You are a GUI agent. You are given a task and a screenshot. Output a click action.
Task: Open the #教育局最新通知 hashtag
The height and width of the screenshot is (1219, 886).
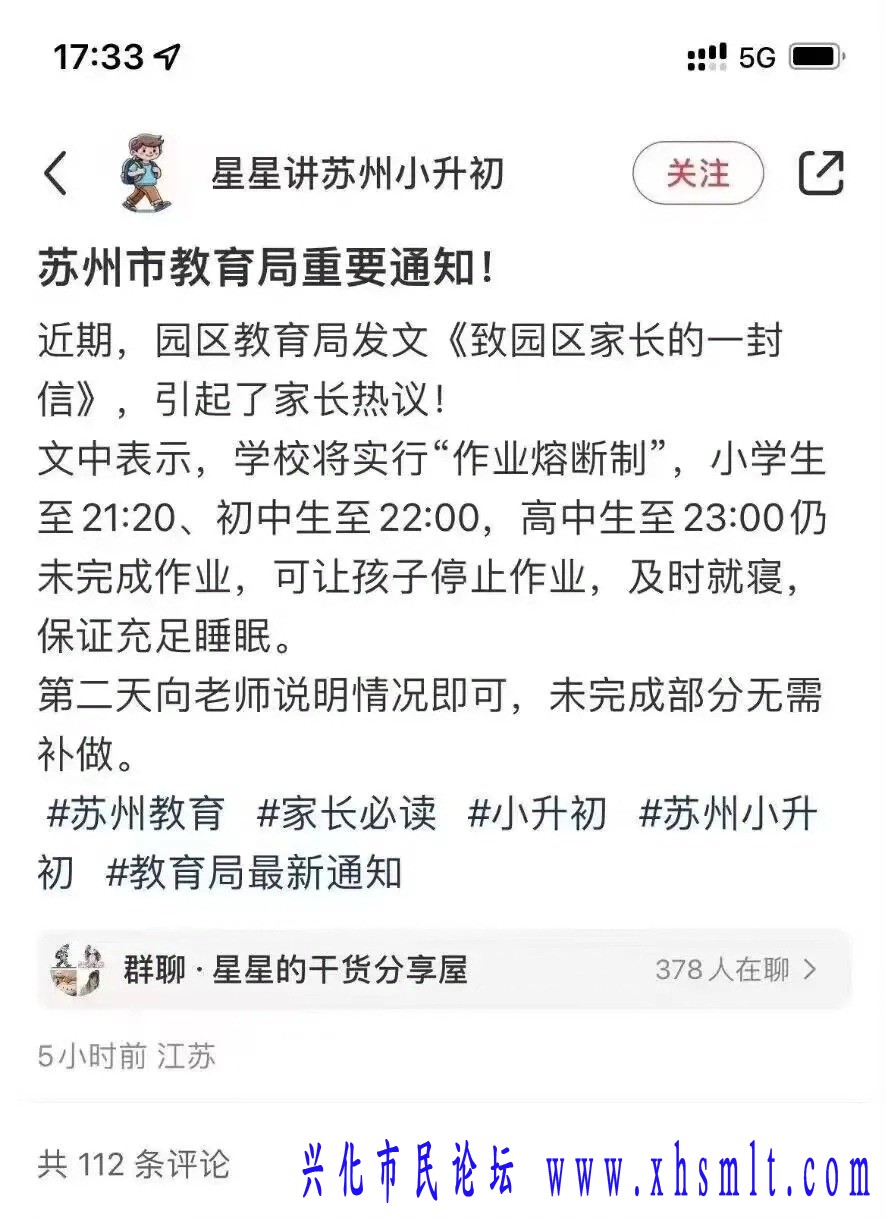click(x=254, y=872)
